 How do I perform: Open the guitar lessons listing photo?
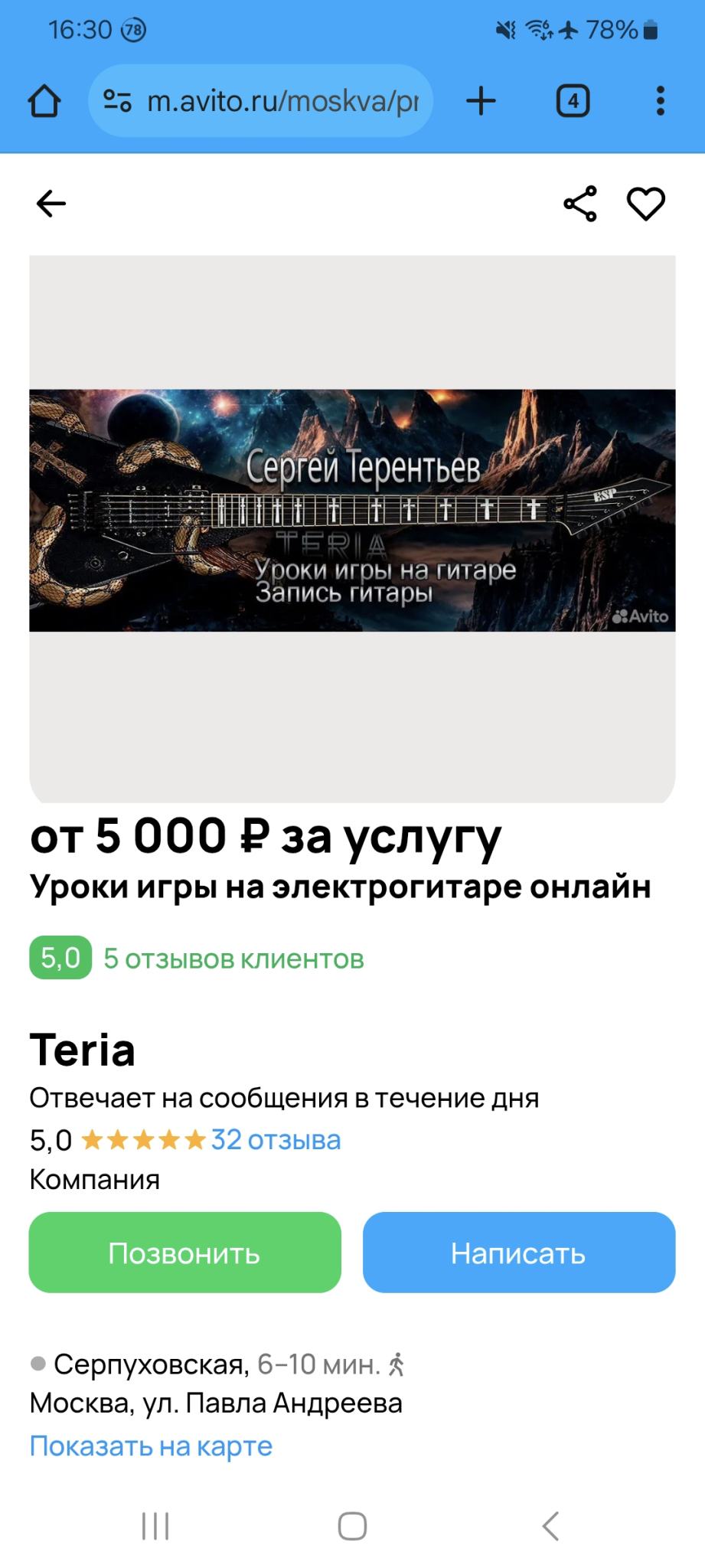point(352,511)
